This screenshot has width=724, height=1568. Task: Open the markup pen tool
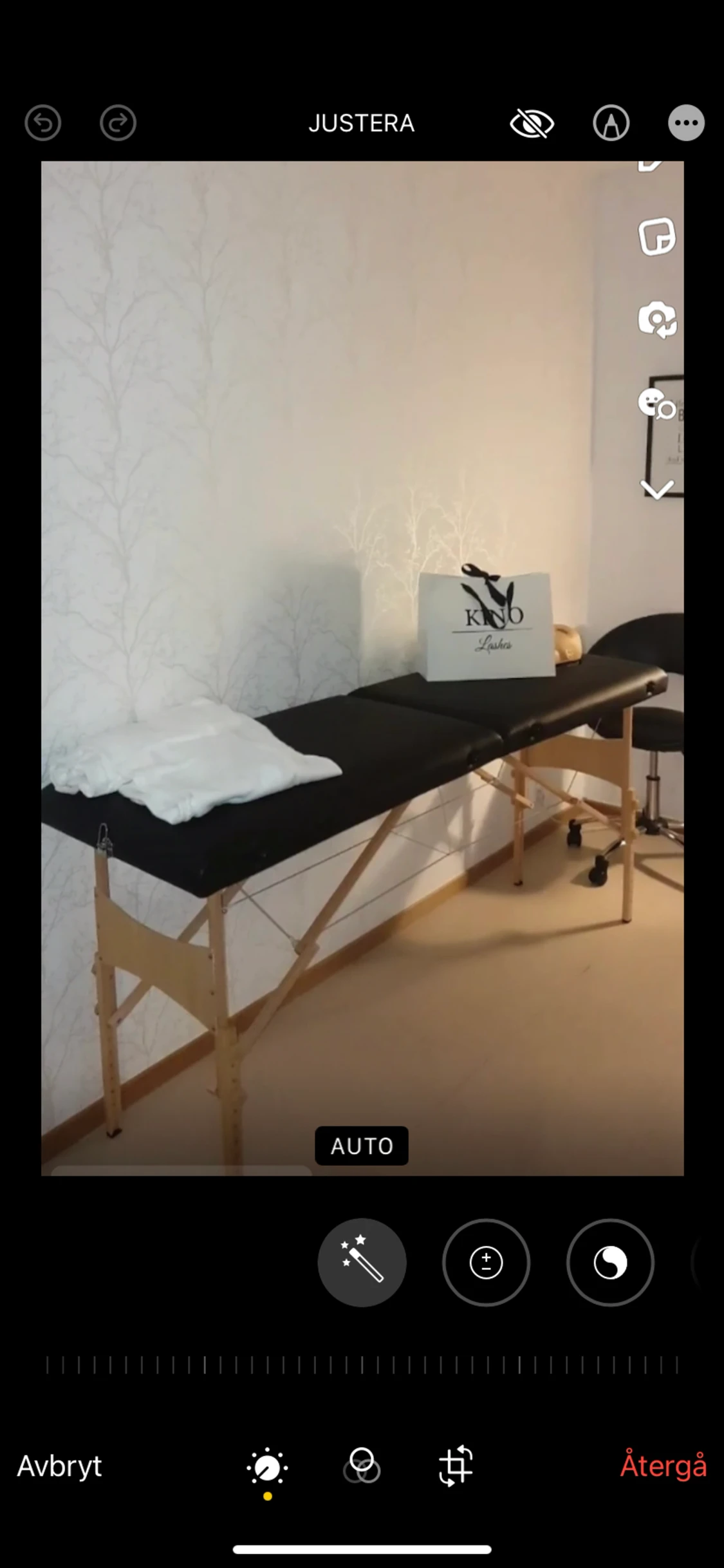tap(611, 122)
